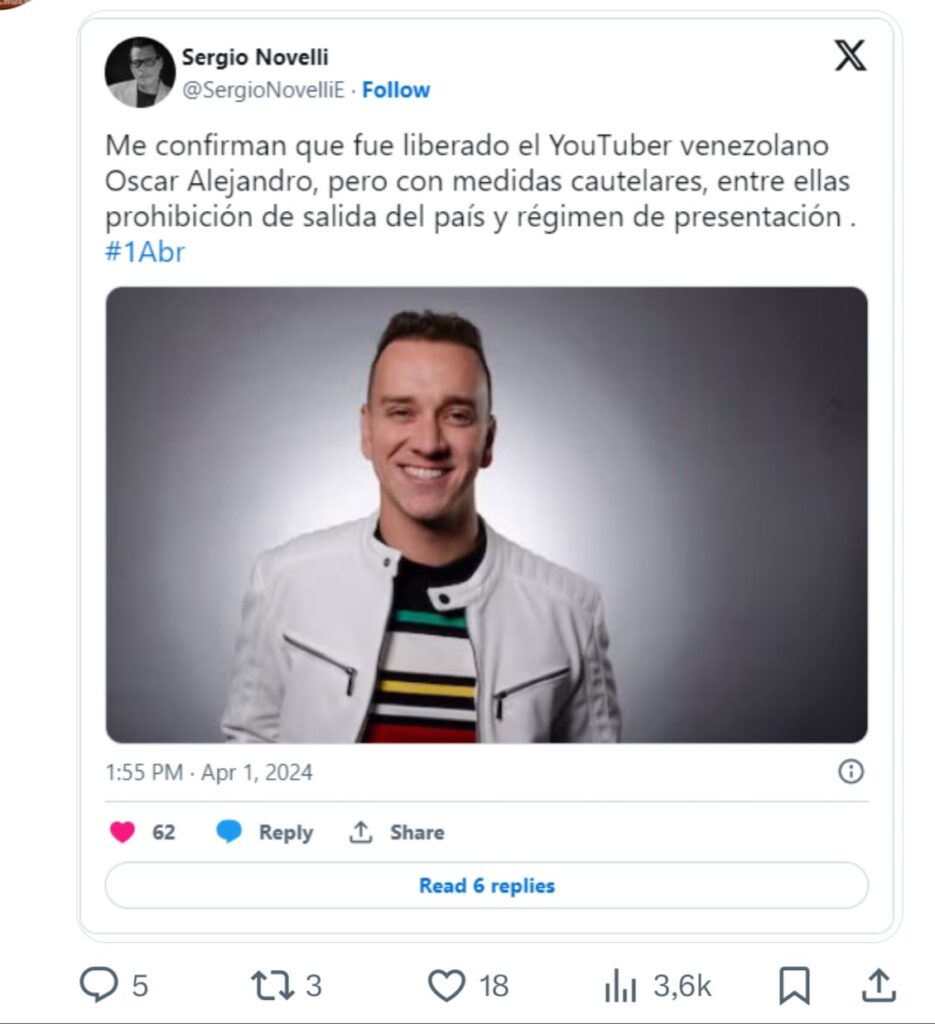The height and width of the screenshot is (1024, 935).
Task: Read 6 replies
Action: click(x=486, y=886)
